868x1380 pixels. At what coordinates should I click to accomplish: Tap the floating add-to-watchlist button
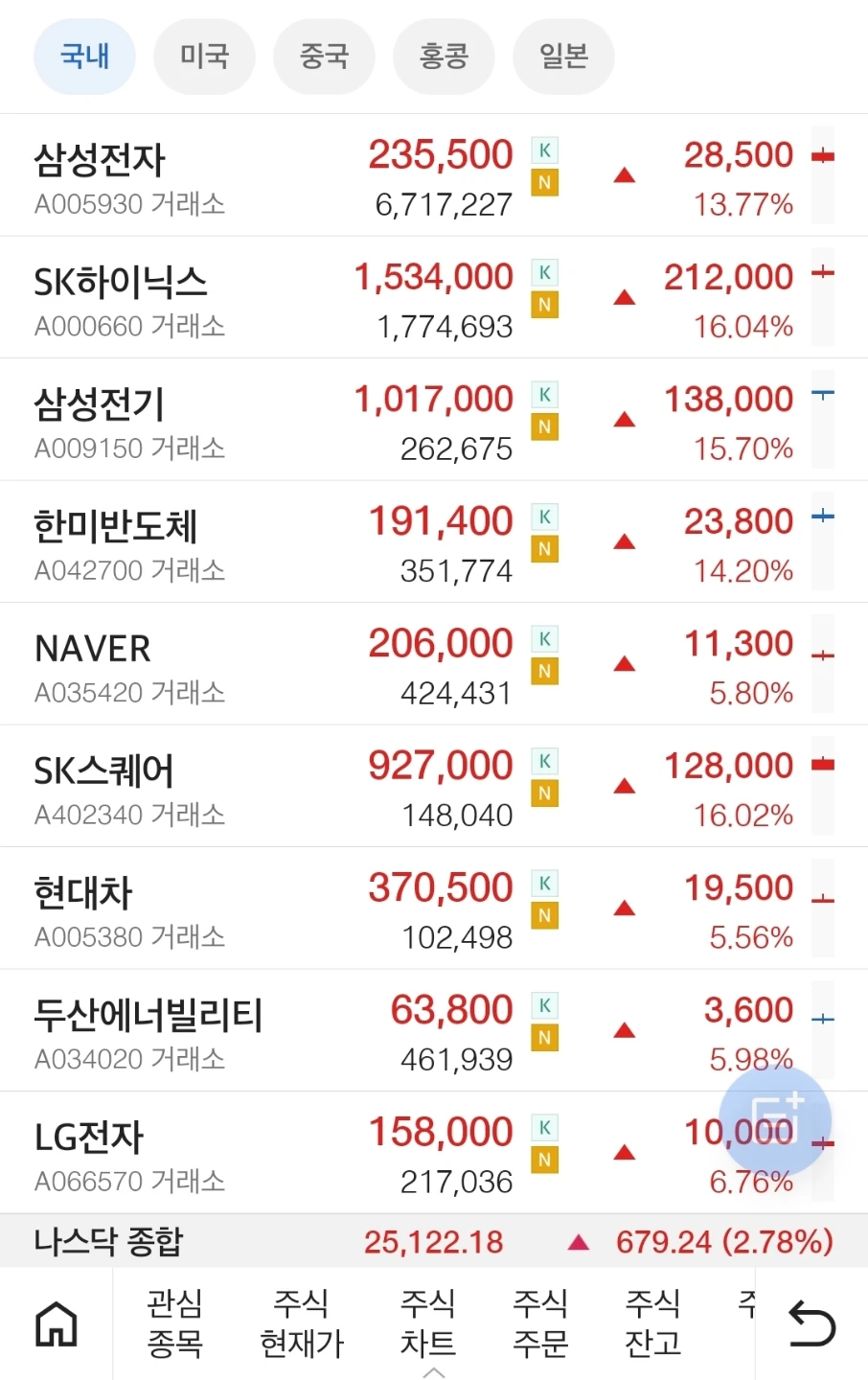775,1120
